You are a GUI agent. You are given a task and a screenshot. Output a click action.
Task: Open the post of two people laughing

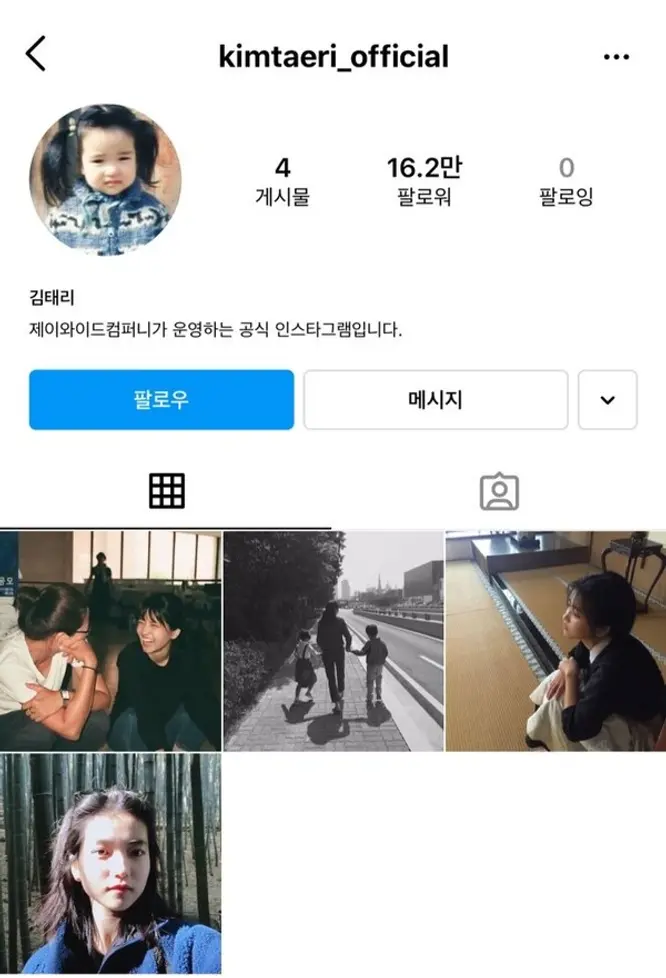coord(110,641)
